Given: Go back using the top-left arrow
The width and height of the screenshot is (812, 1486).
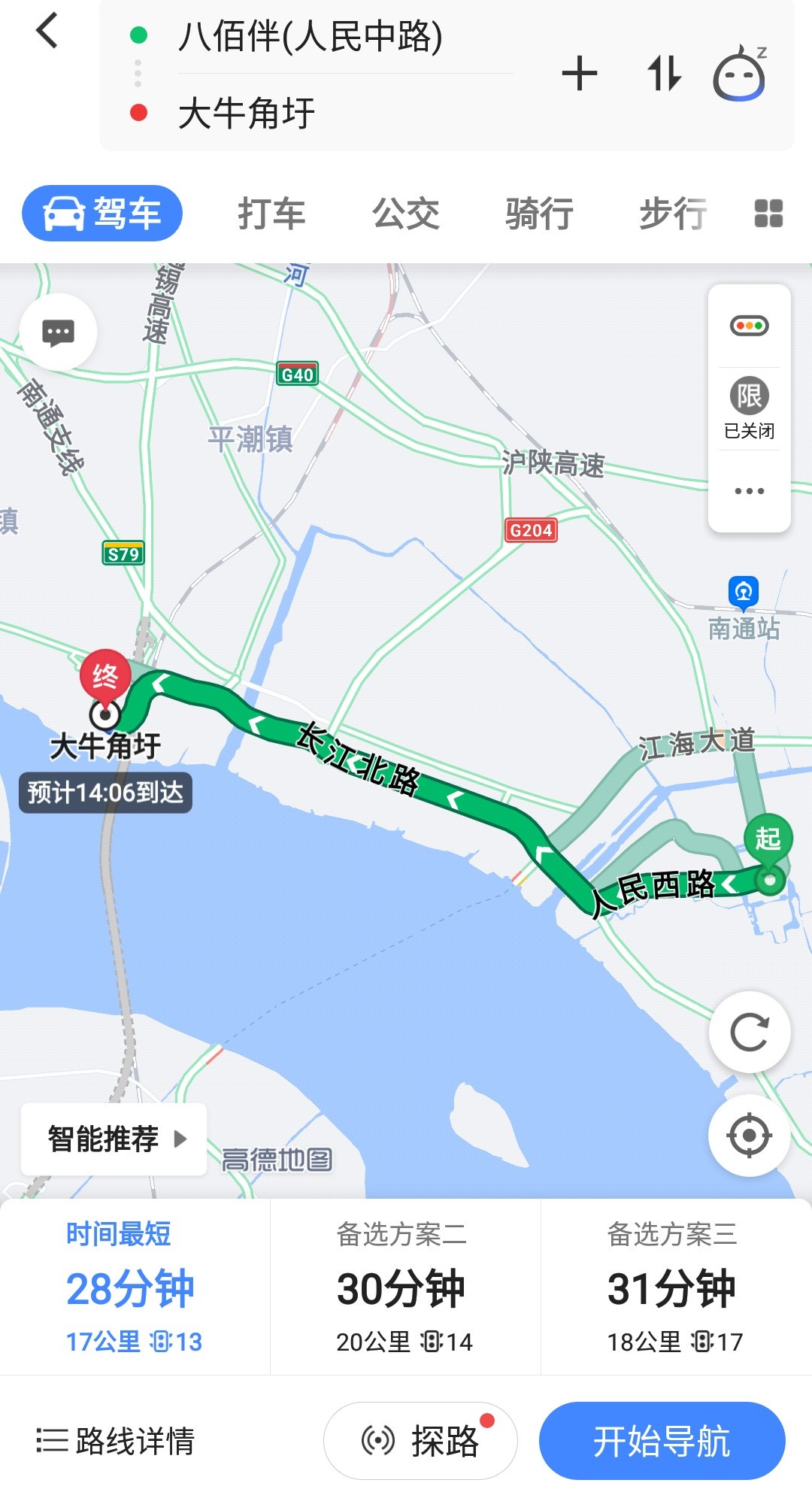Looking at the screenshot, I should [x=47, y=32].
